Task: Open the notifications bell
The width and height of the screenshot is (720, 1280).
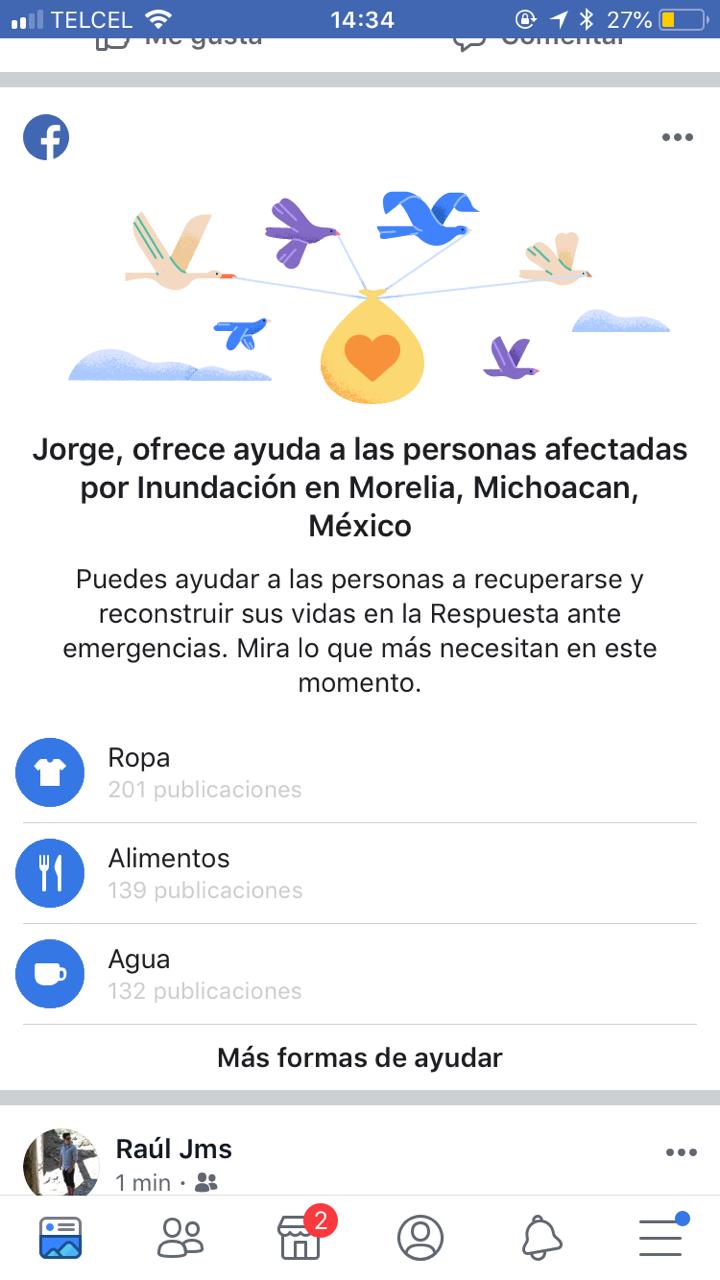Action: [x=541, y=1238]
